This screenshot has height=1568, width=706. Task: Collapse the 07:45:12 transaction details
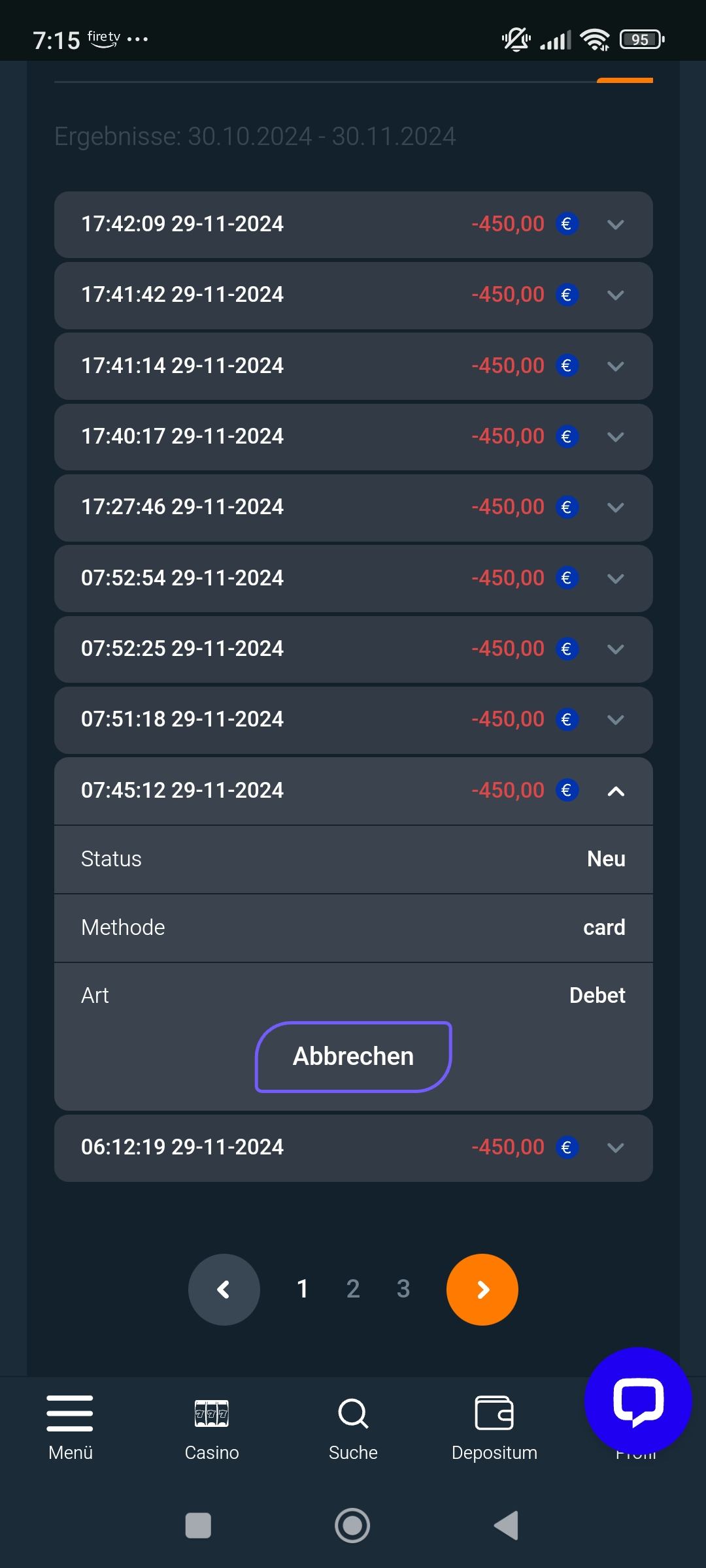point(615,791)
